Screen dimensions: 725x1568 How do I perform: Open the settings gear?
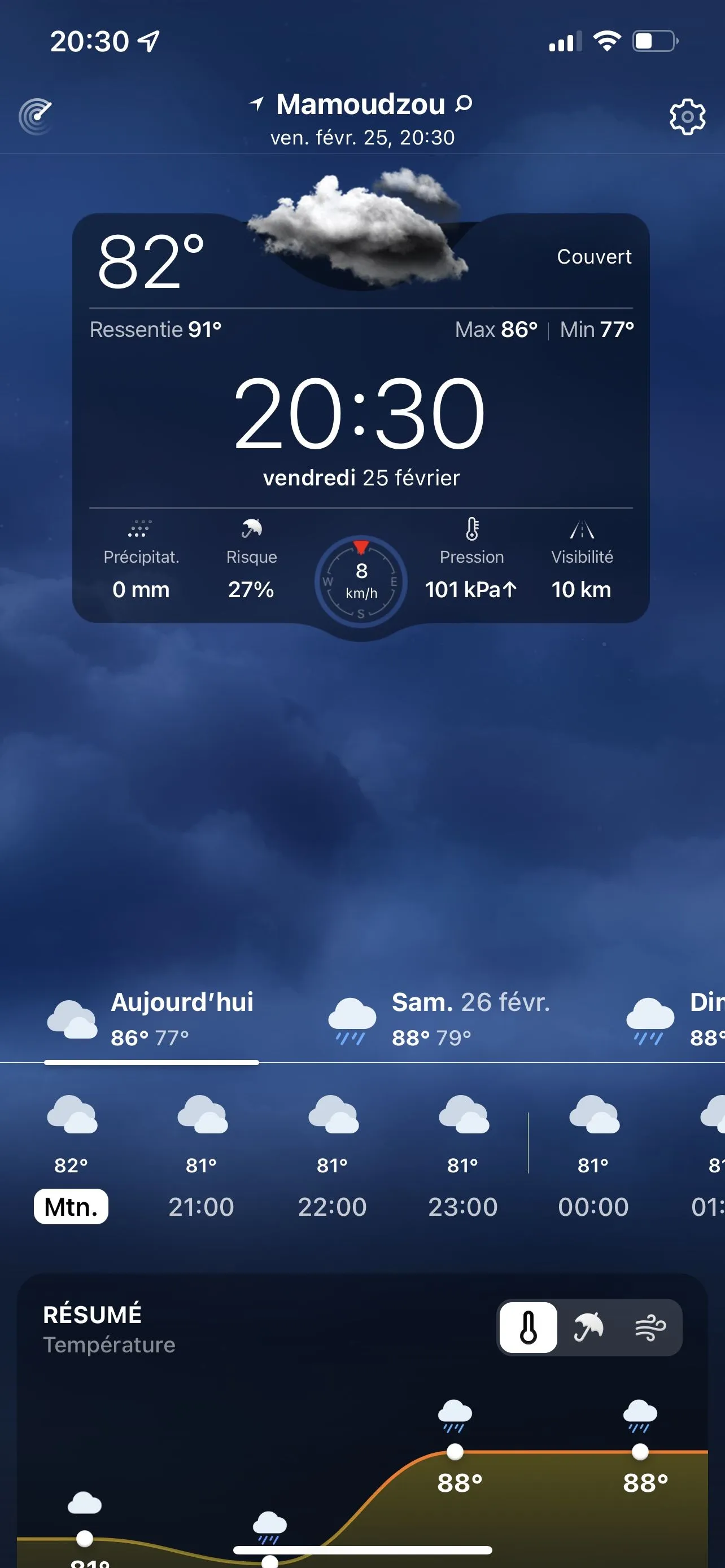(687, 116)
